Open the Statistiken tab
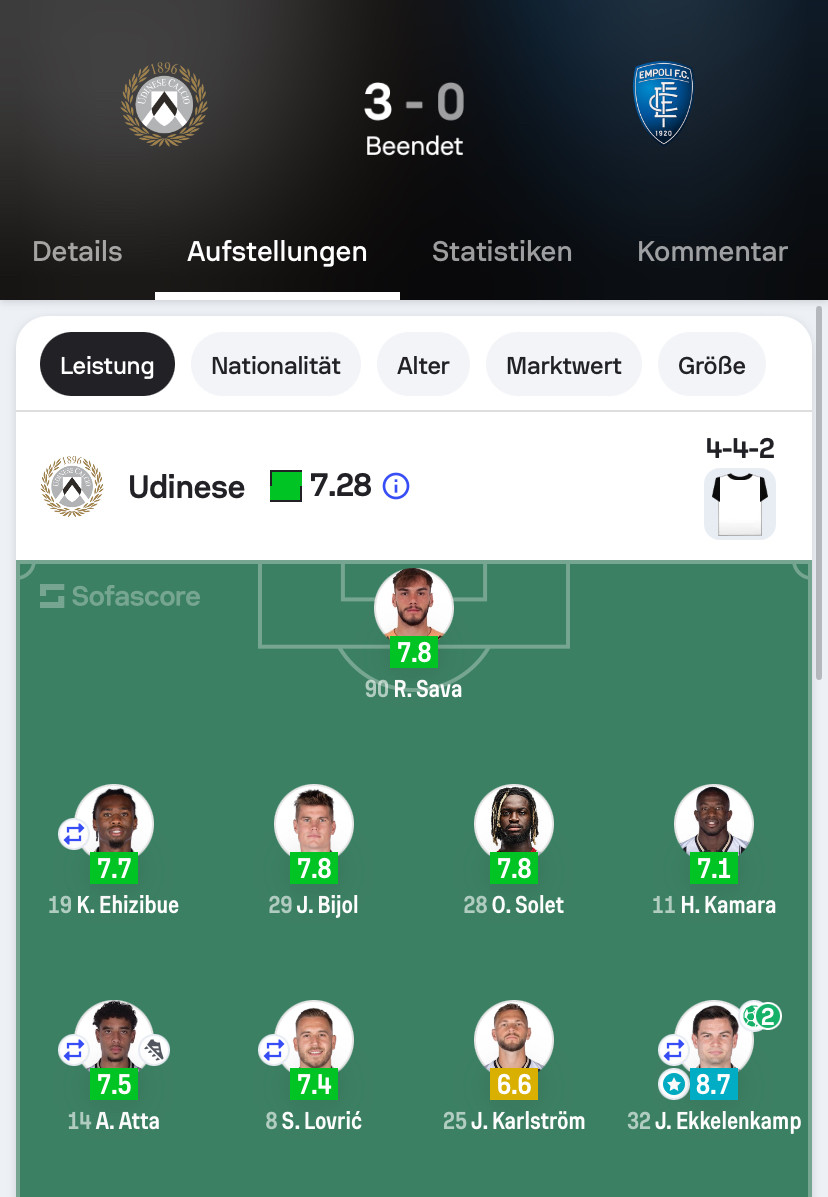Viewport: 828px width, 1197px height. pyautogui.click(x=501, y=252)
